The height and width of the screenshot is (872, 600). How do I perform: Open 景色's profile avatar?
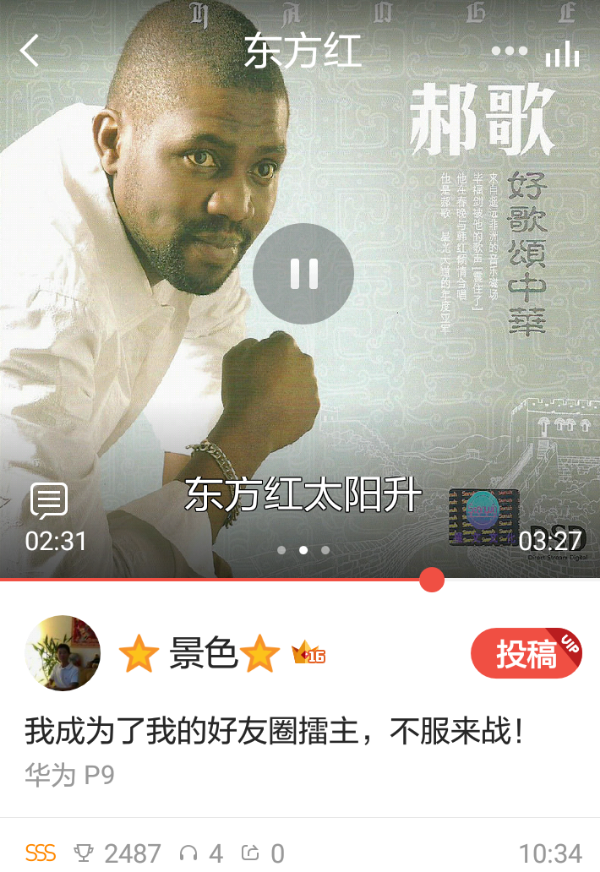click(x=62, y=653)
